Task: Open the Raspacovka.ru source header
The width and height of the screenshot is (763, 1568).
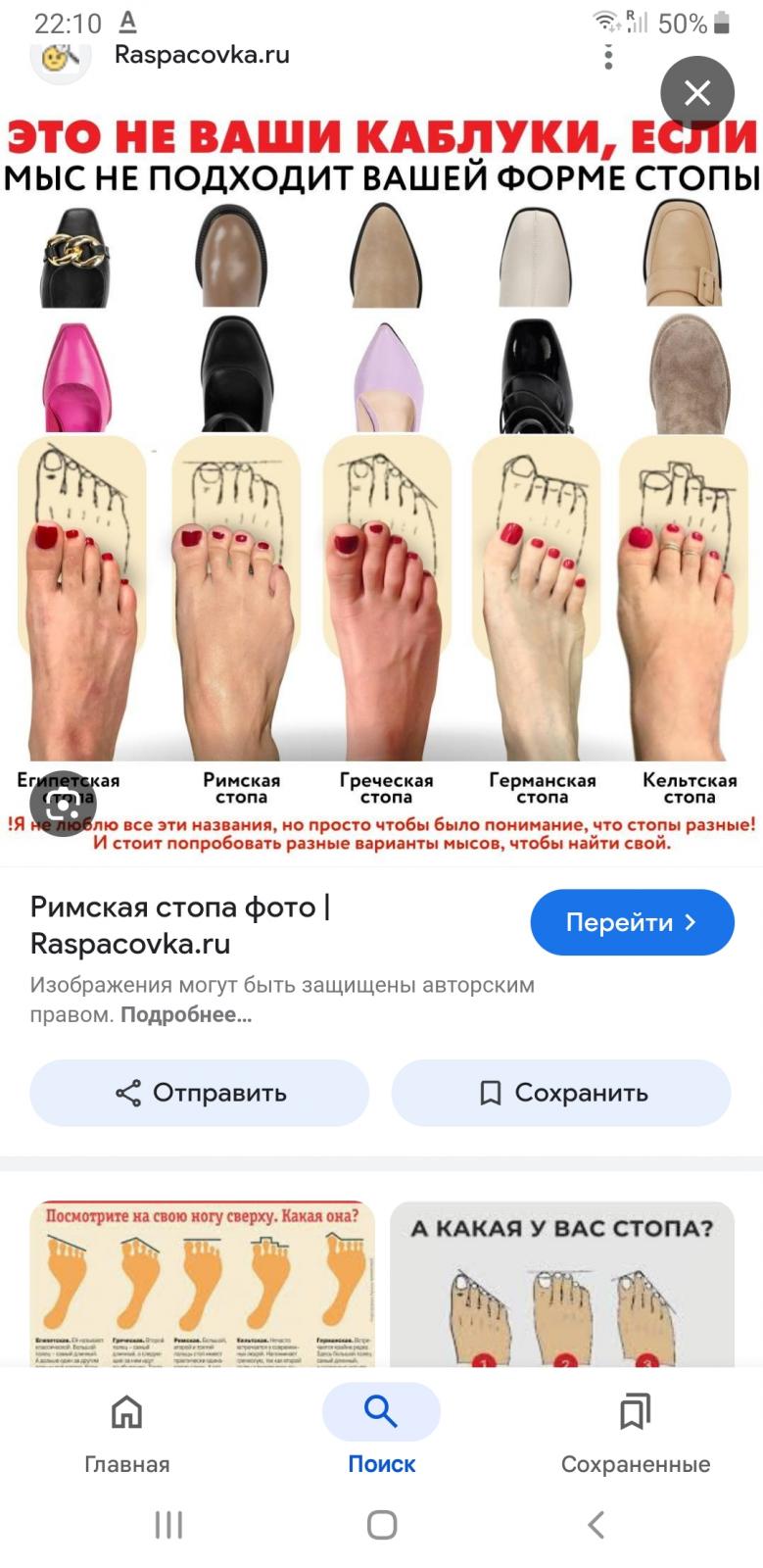Action: [x=202, y=54]
